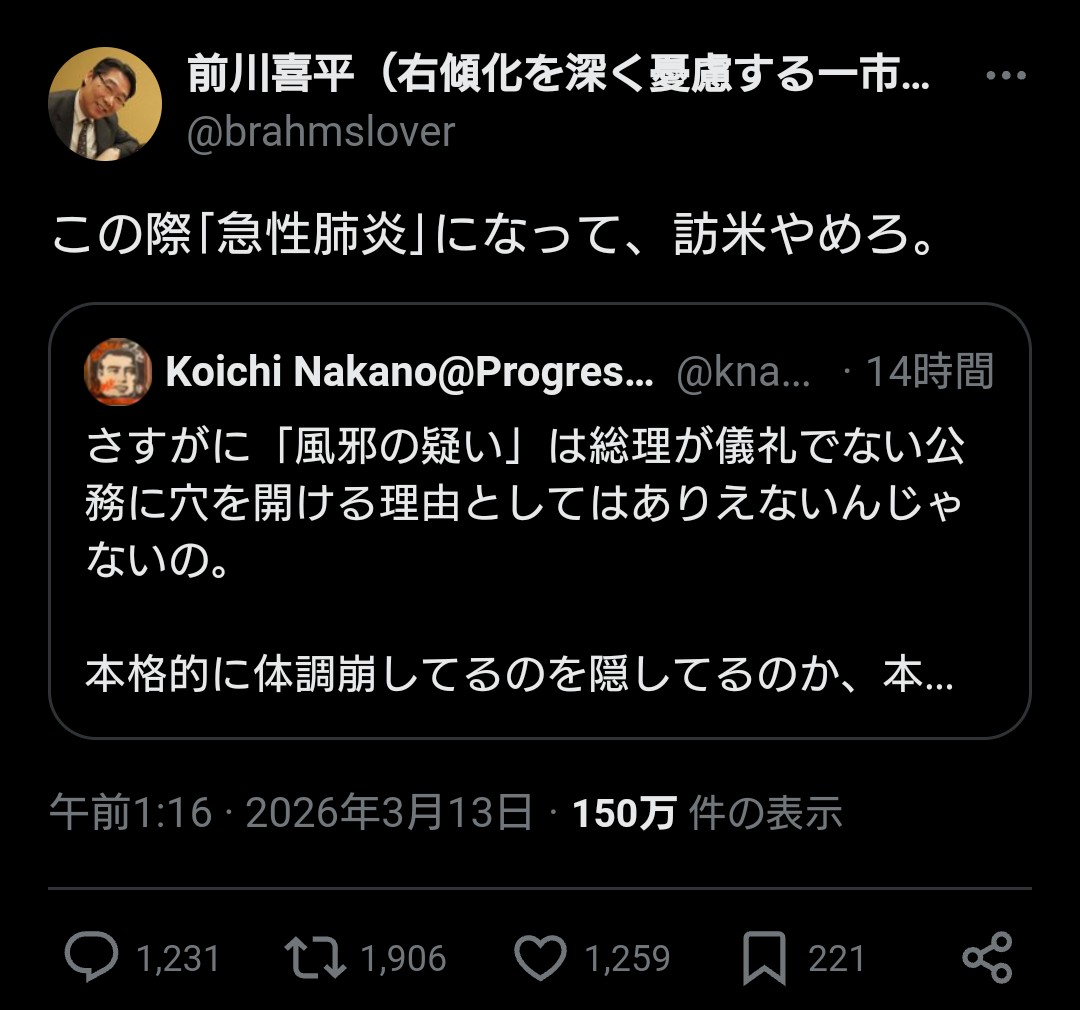Viewport: 1080px width, 1010px height.
Task: Open the @brahmslover handle
Action: (x=321, y=132)
